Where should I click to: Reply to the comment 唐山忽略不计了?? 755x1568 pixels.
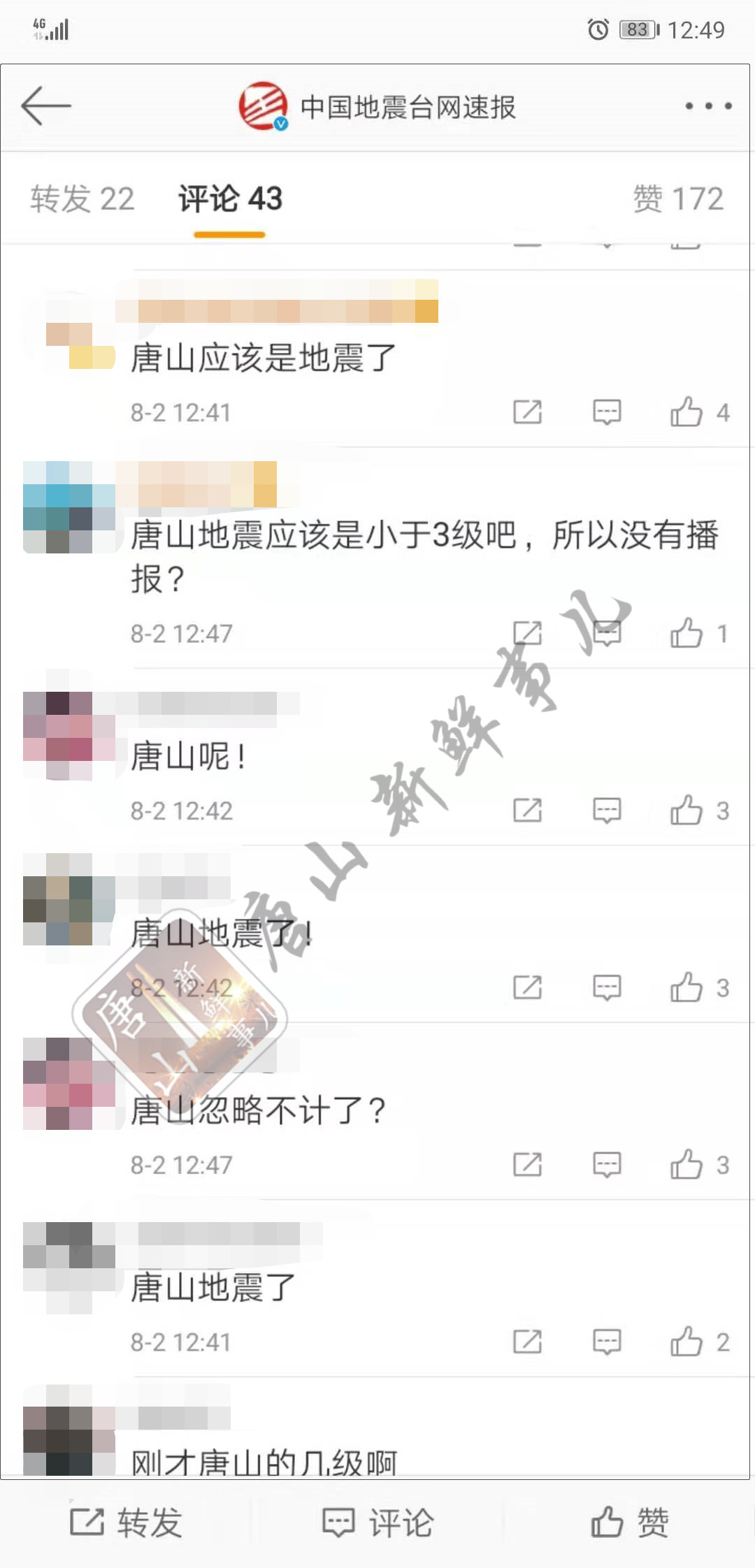click(606, 1165)
